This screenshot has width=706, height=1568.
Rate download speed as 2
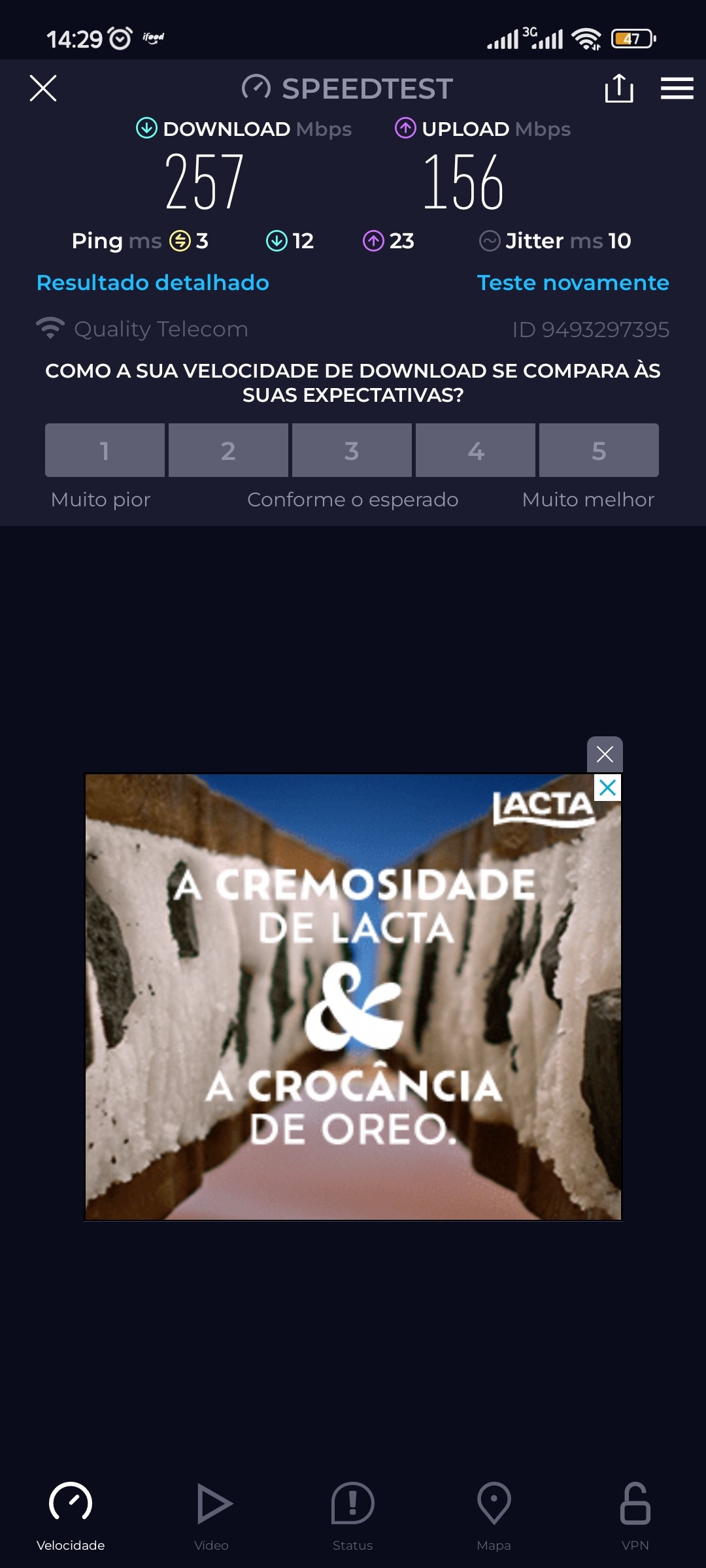click(x=228, y=450)
